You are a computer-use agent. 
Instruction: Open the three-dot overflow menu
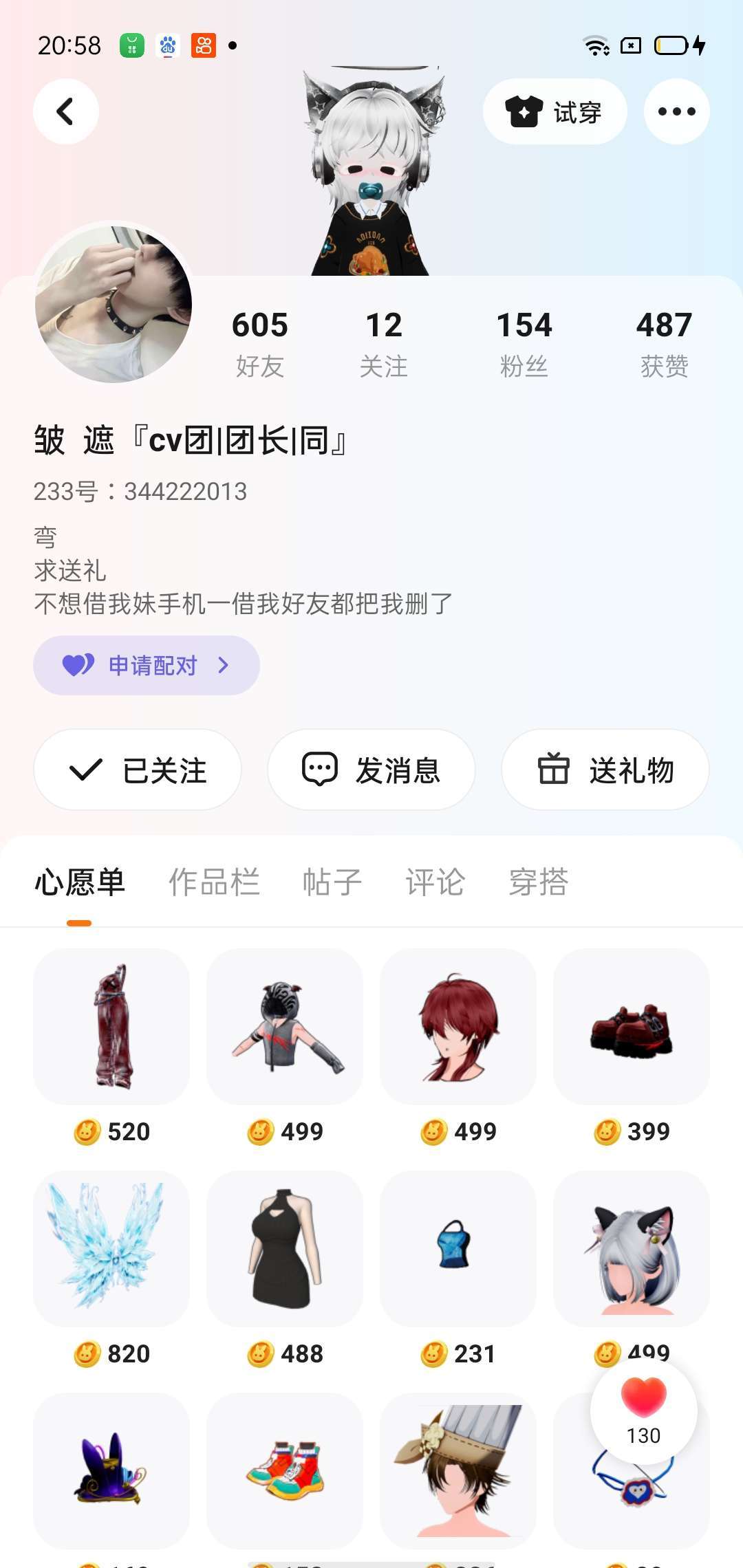point(676,111)
